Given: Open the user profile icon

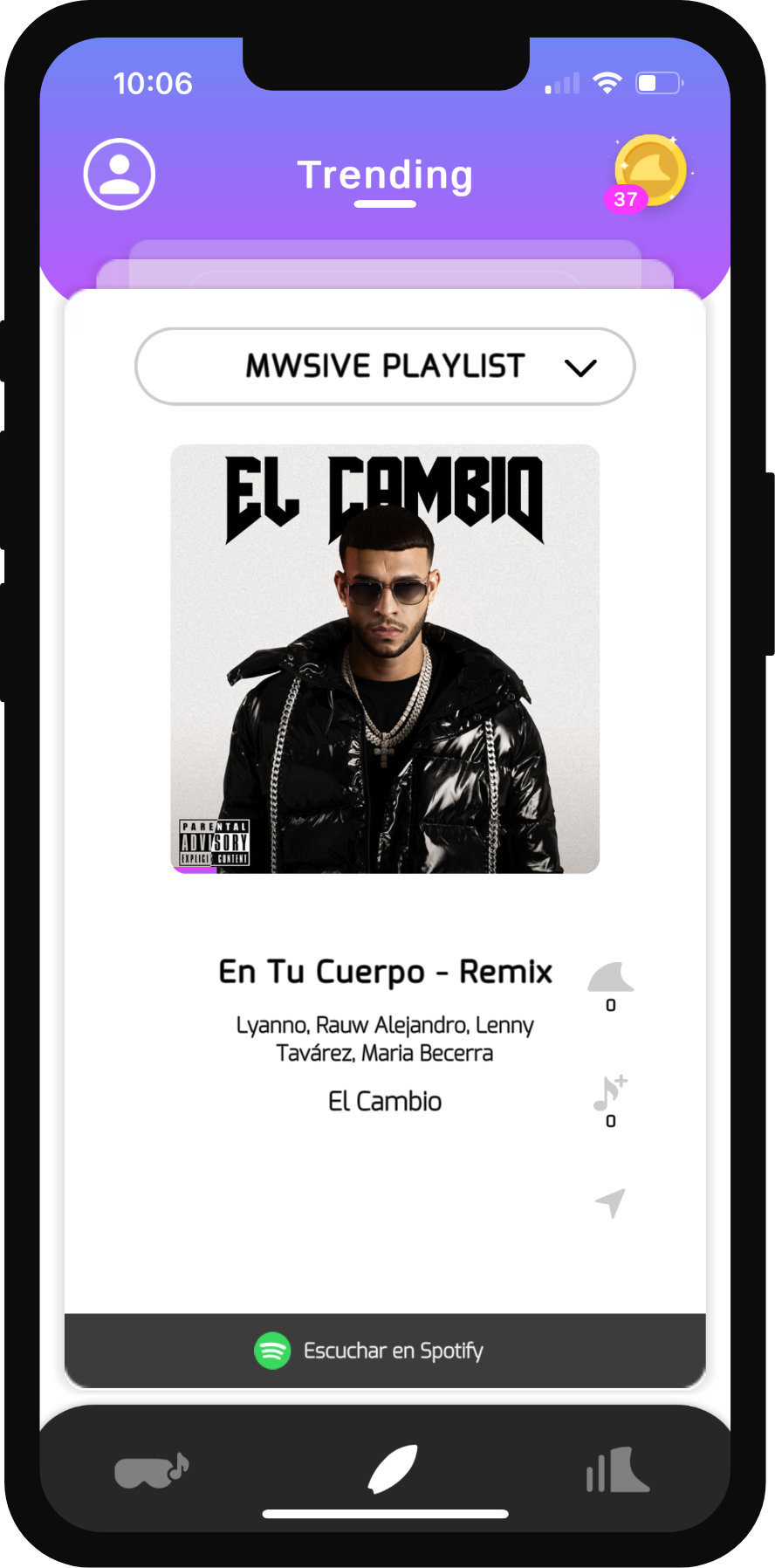Looking at the screenshot, I should [120, 174].
